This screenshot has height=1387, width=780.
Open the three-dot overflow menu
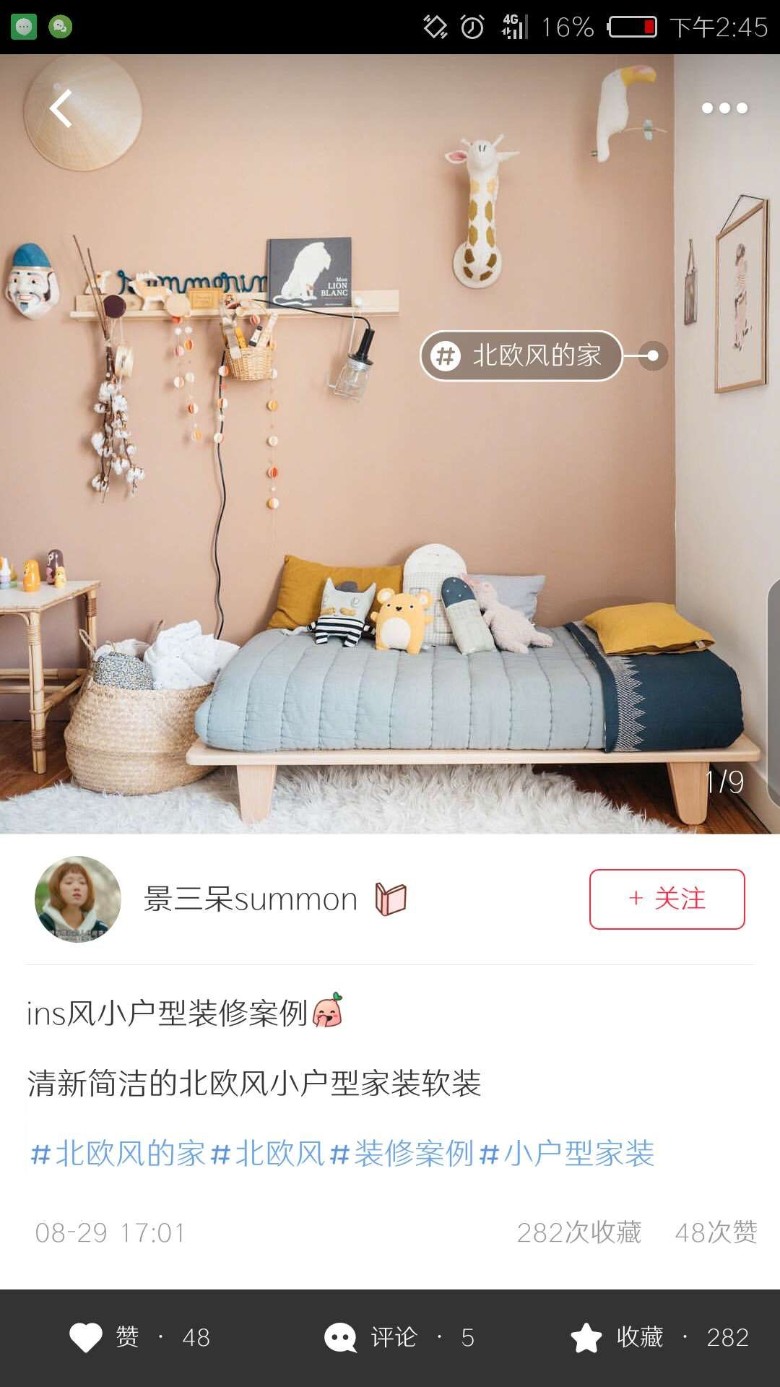point(724,108)
